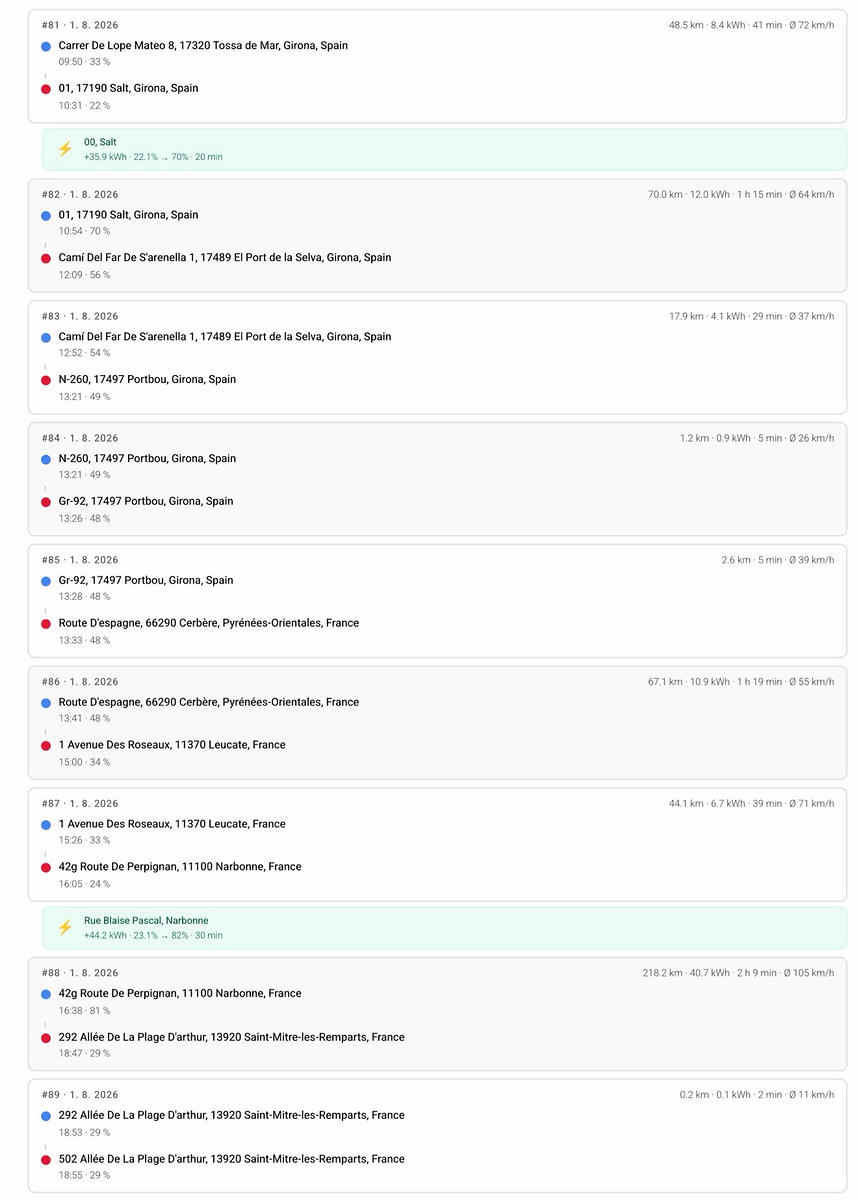
Task: Open the Rue Blaise Pascal charging session
Action: pos(444,928)
